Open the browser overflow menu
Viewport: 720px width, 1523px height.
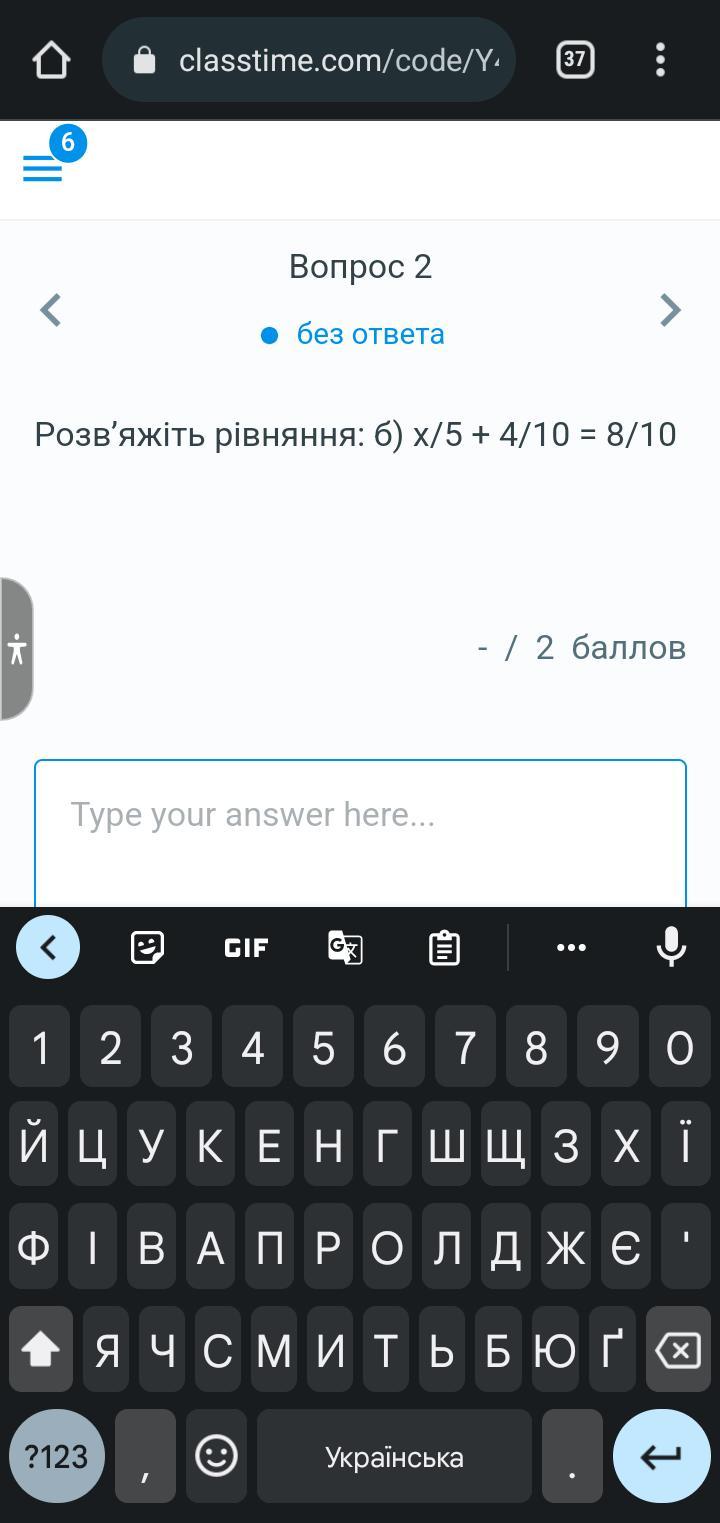point(660,60)
